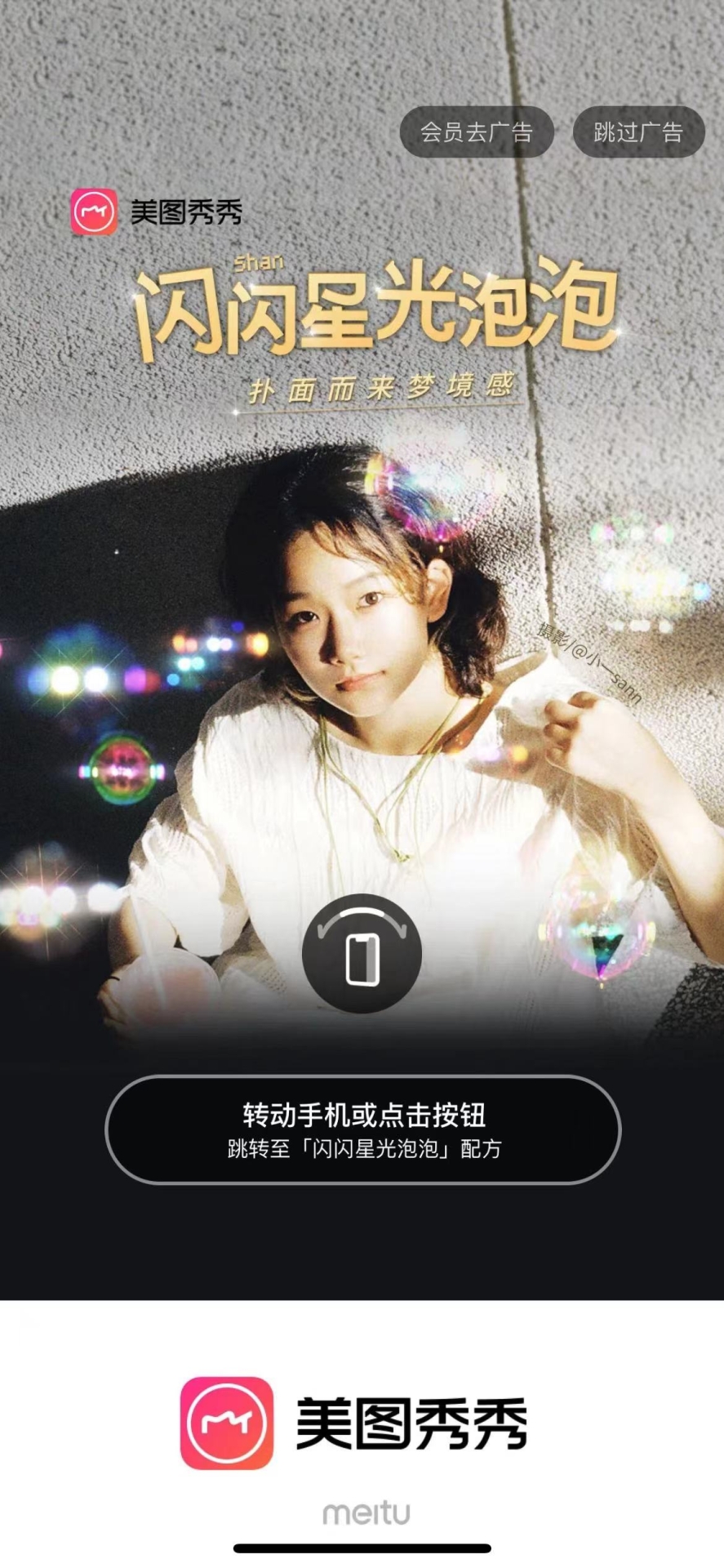Screen dimensions: 724x1568
Task: Skip the ad with 跳过广告
Action: point(637,131)
